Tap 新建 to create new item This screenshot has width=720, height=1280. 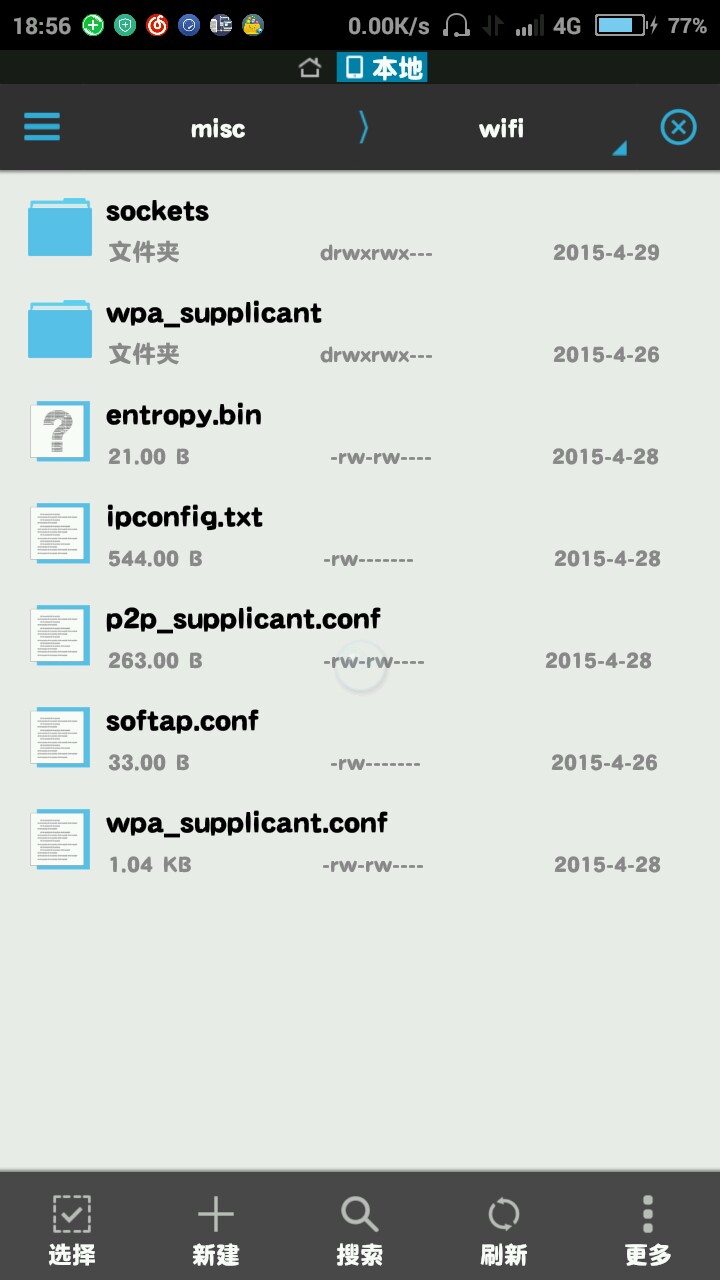click(216, 1230)
